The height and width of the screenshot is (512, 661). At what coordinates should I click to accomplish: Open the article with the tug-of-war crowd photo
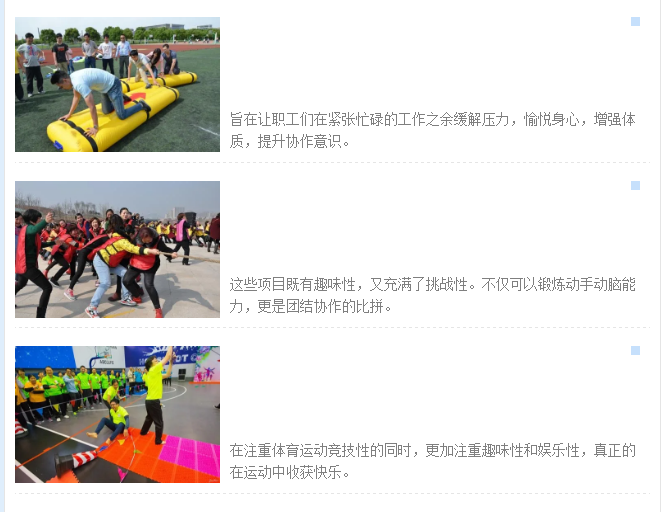(117, 249)
